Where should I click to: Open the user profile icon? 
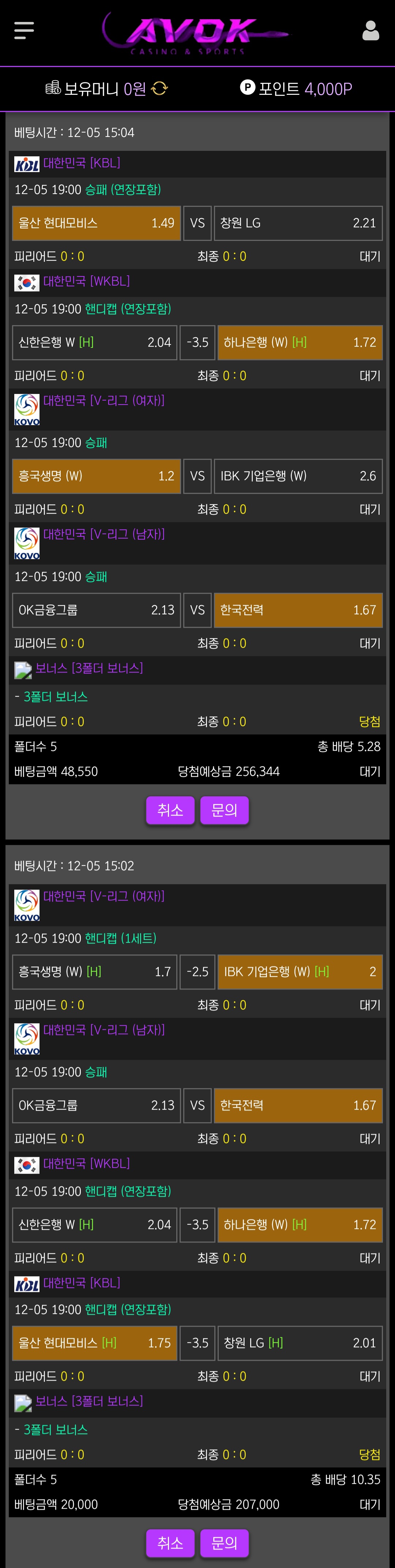[x=370, y=30]
